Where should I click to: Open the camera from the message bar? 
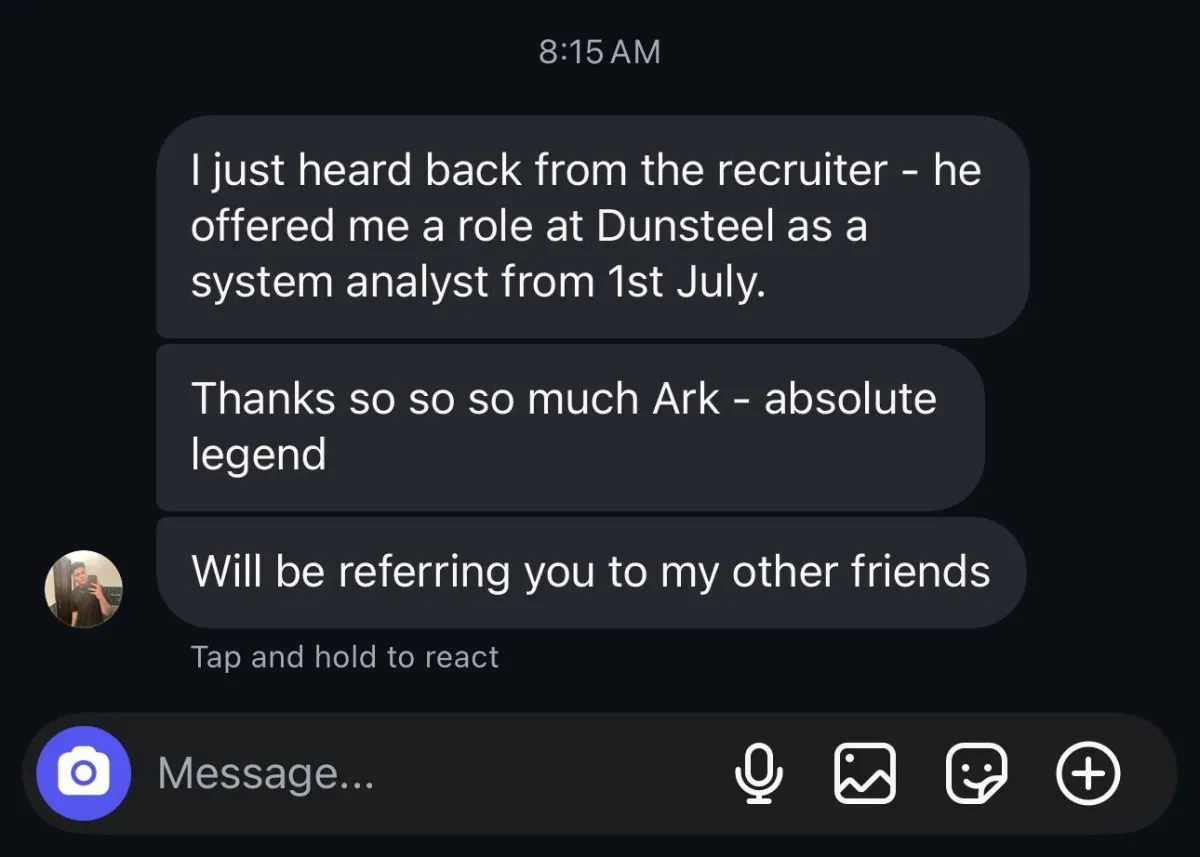84,773
